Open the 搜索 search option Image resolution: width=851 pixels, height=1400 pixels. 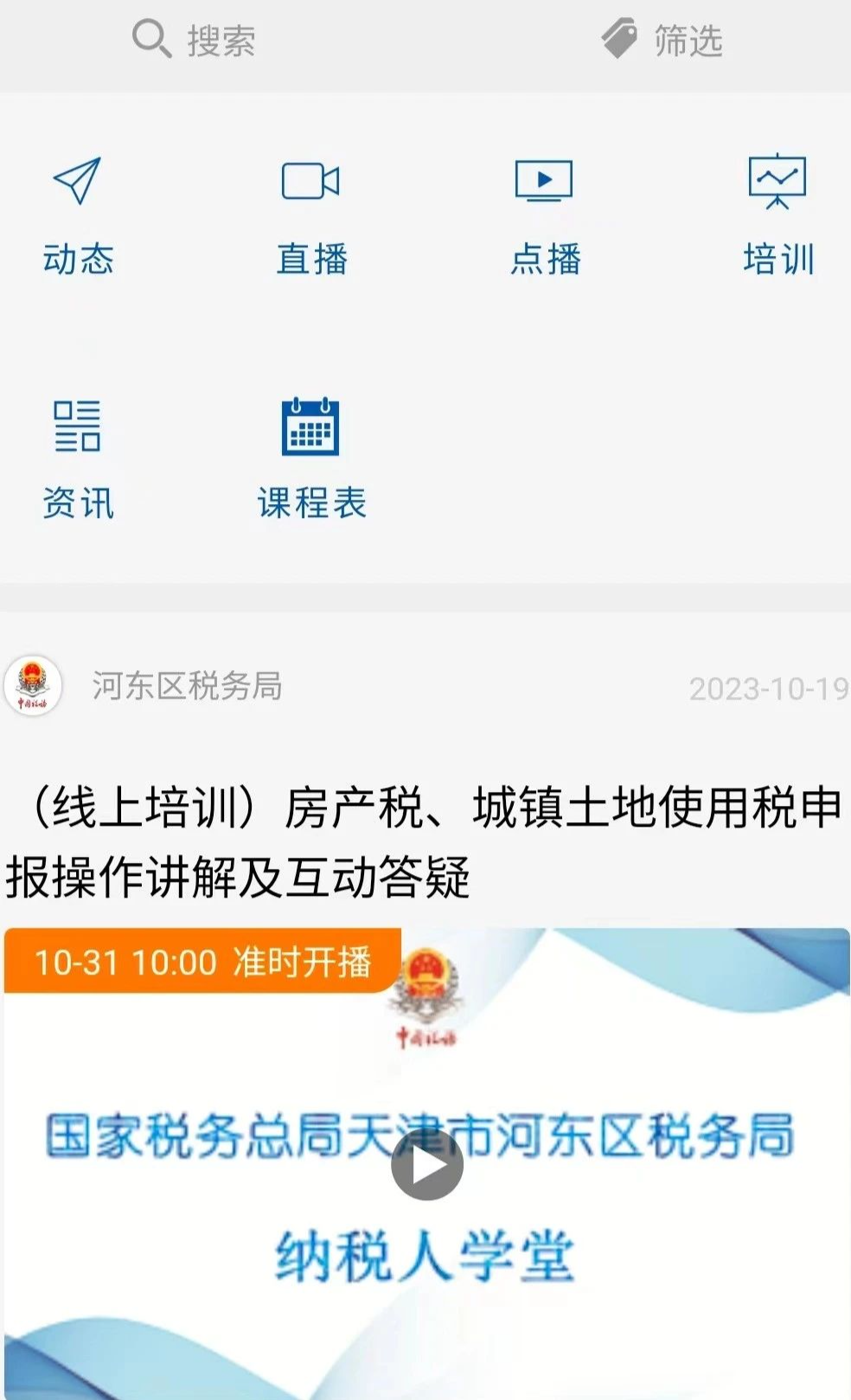[x=195, y=40]
